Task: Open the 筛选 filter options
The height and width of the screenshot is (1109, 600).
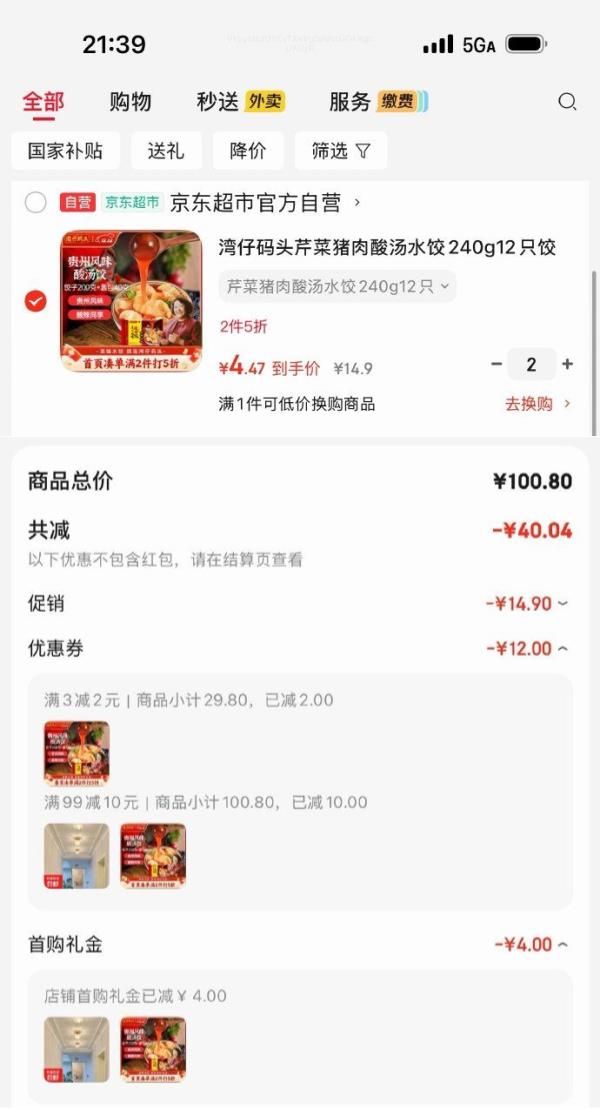Action: (x=340, y=151)
